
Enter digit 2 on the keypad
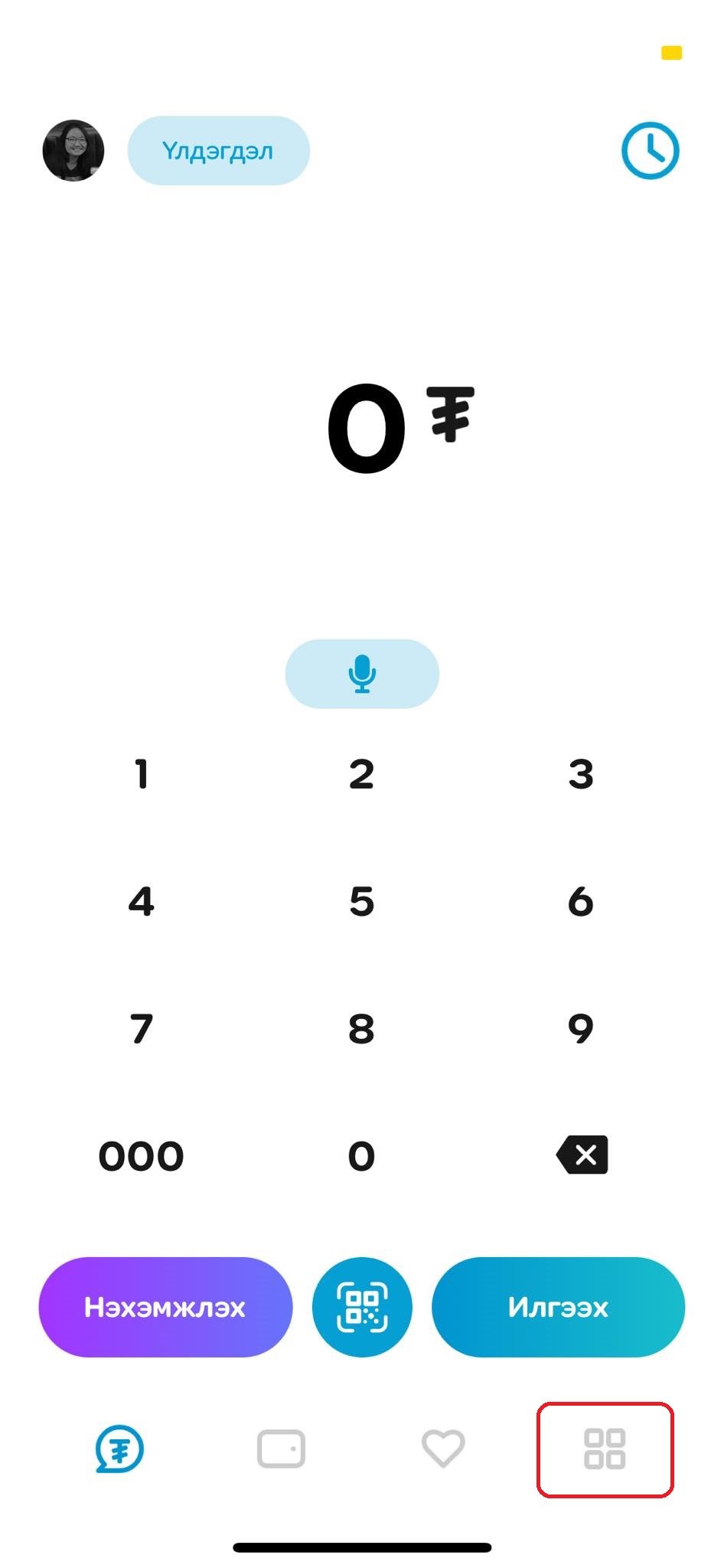(x=361, y=774)
